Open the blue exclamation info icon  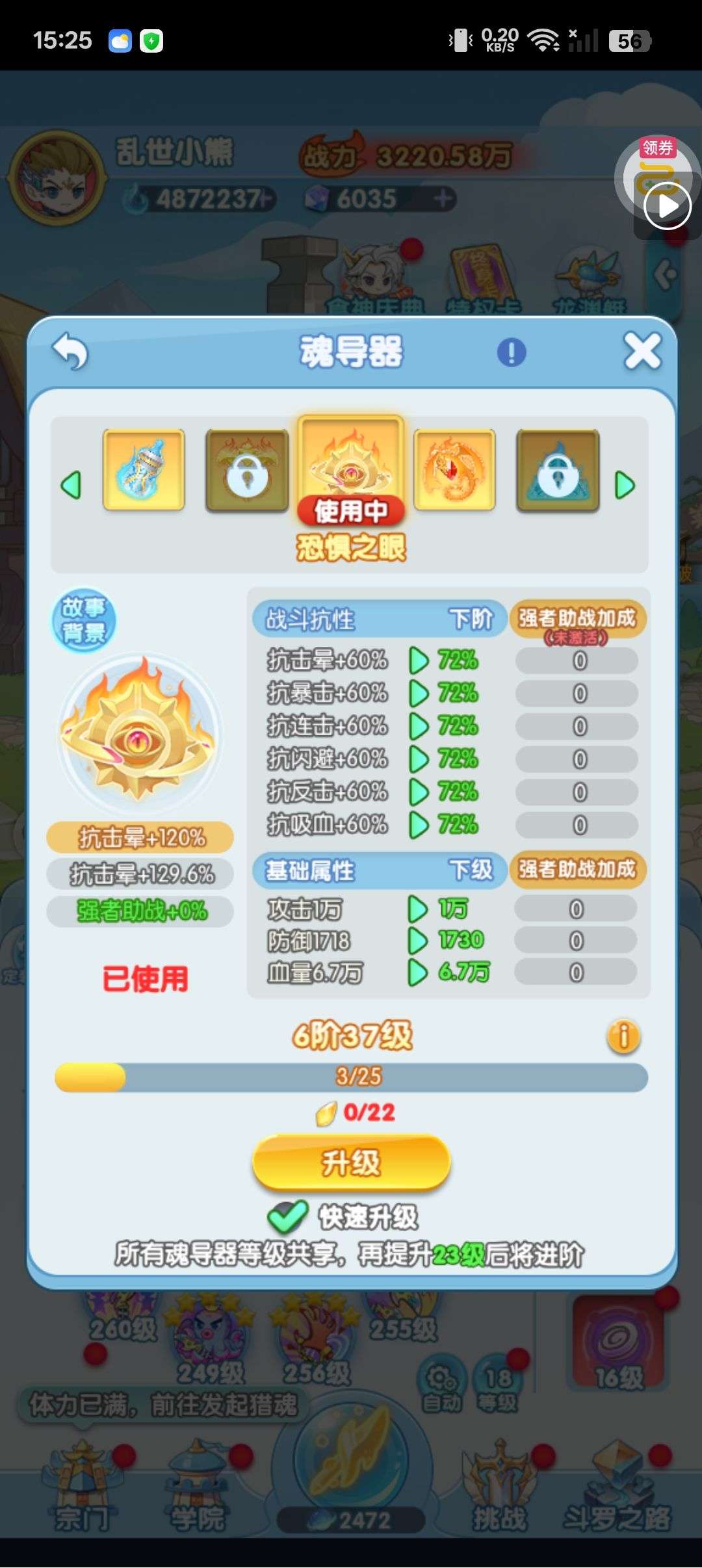512,353
